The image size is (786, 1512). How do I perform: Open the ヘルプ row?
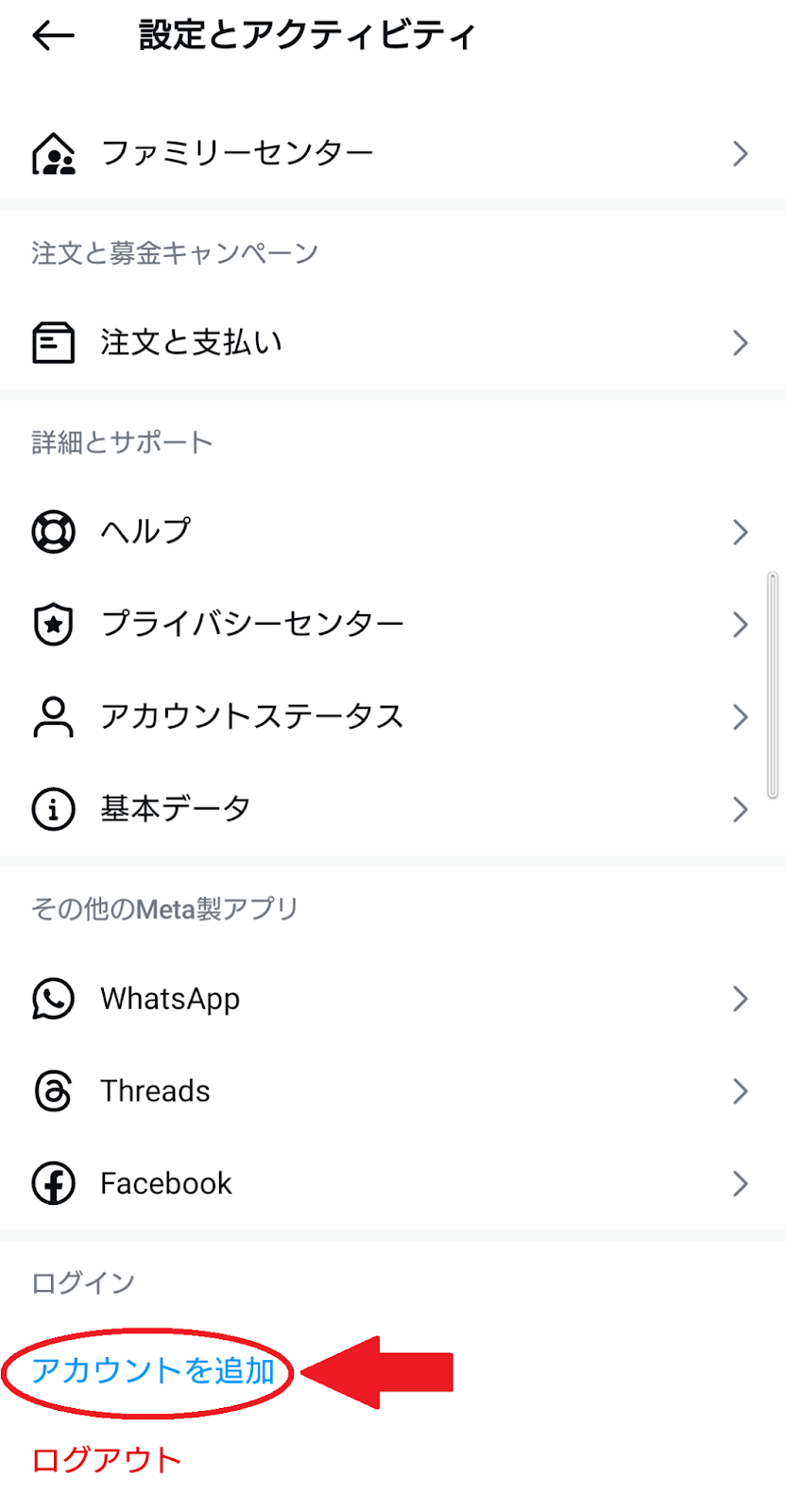point(393,531)
